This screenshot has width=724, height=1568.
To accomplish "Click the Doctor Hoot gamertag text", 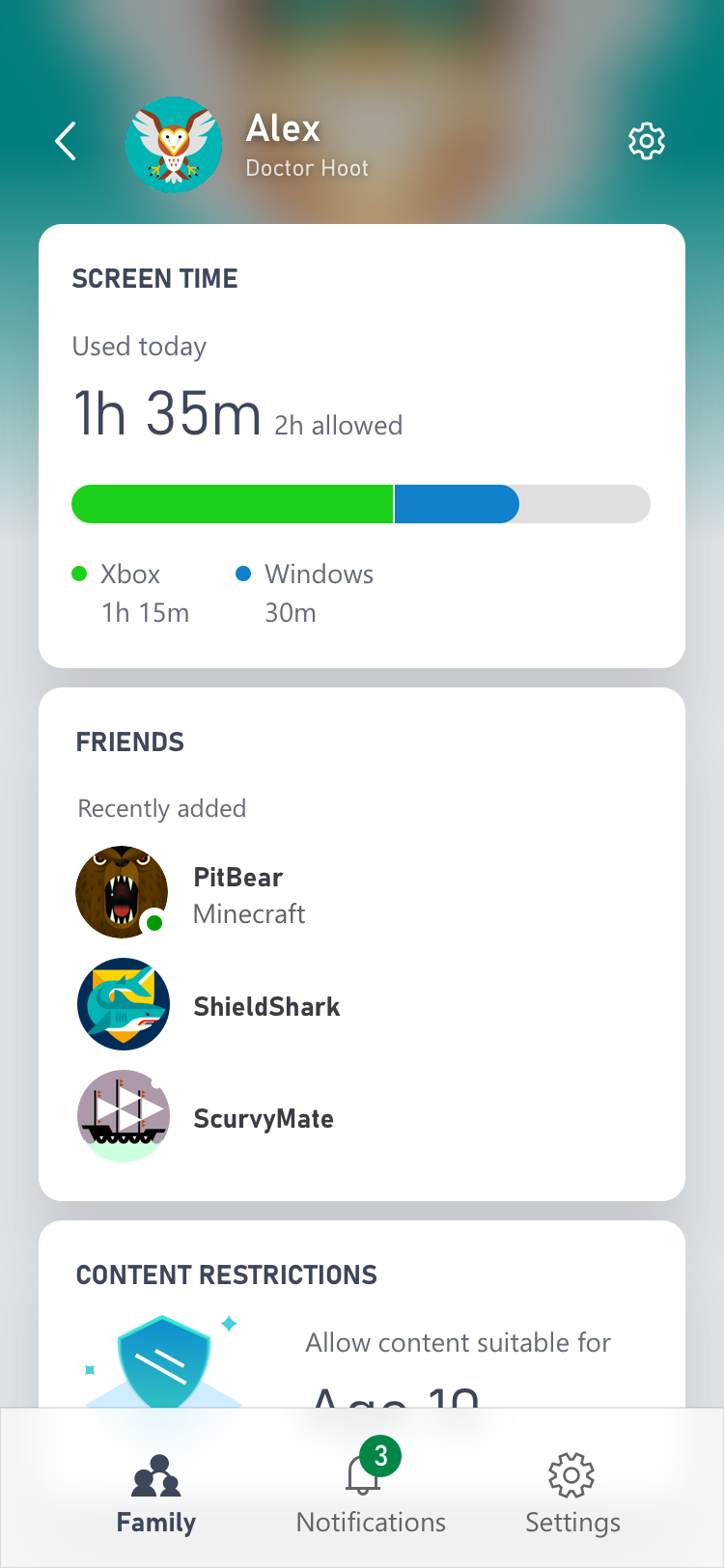I will point(306,168).
